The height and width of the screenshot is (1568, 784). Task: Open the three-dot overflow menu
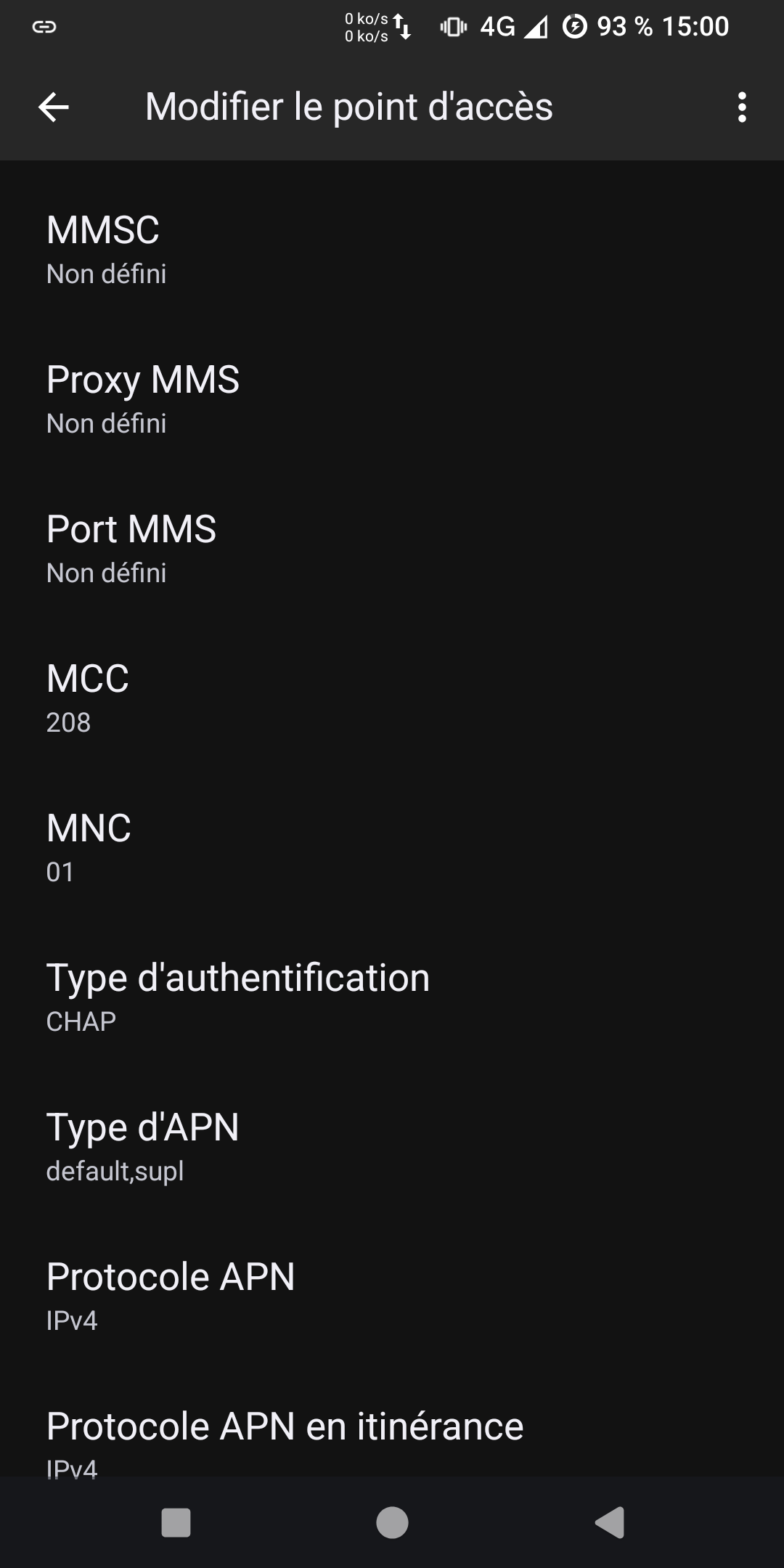[x=741, y=107]
